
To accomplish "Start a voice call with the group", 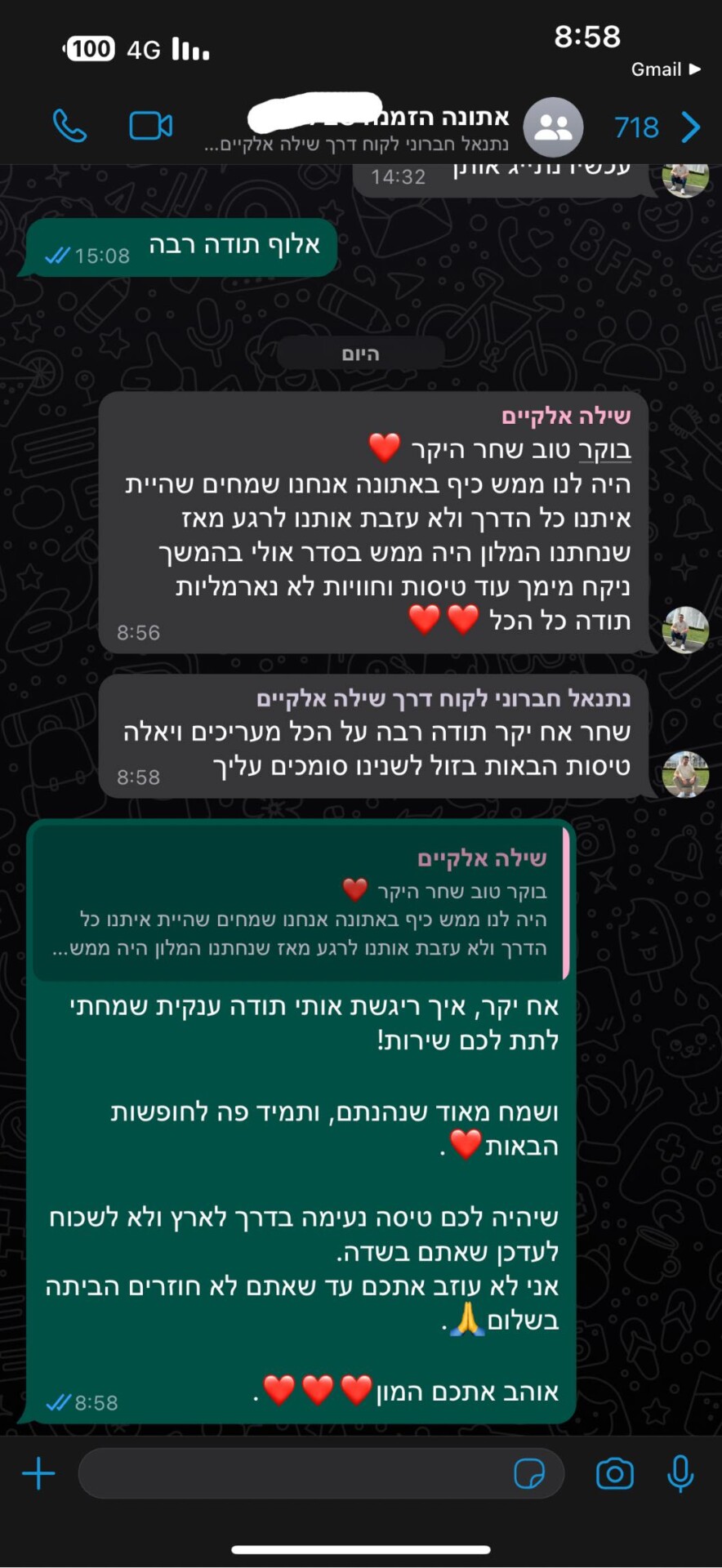I will coord(69,126).
